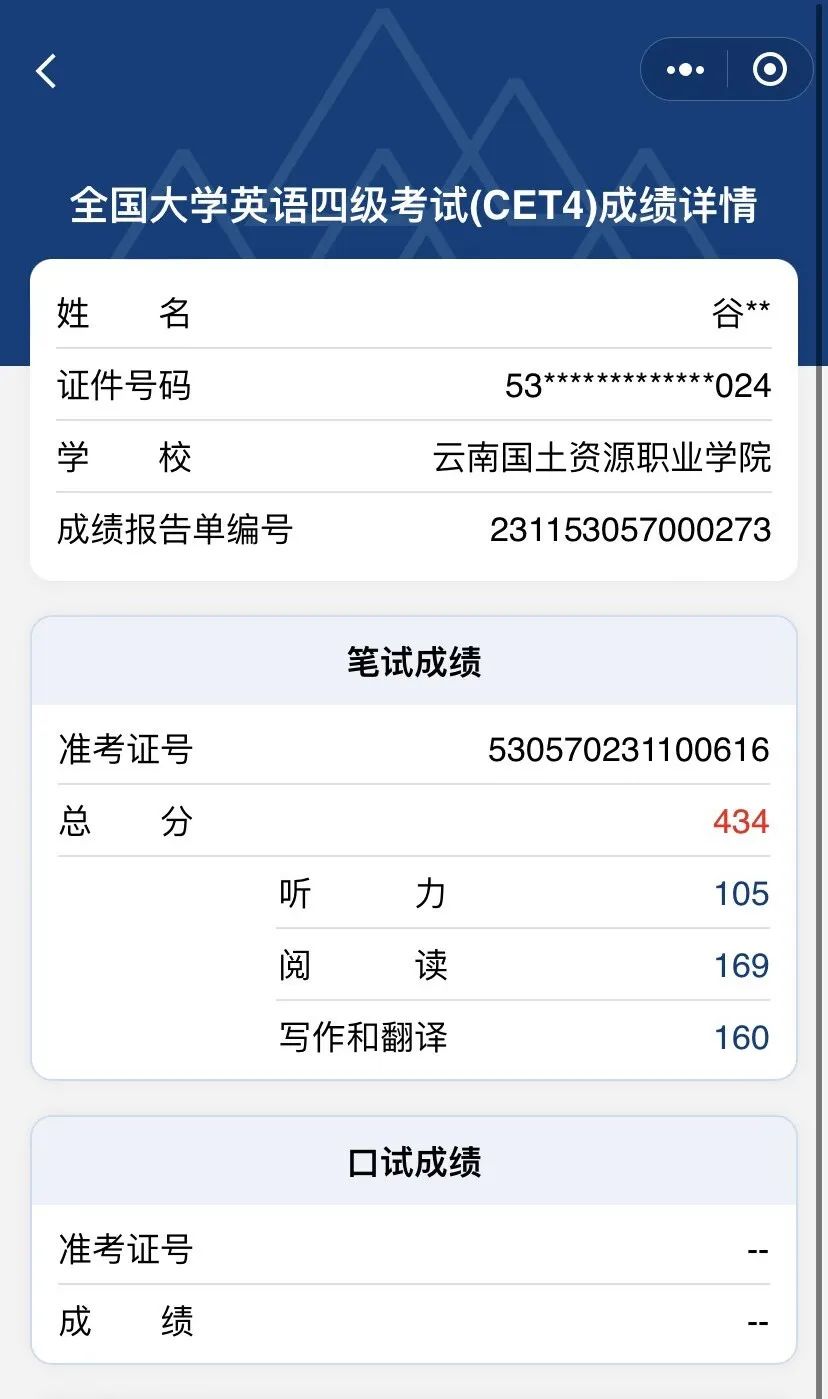The height and width of the screenshot is (1399, 828).
Task: Open the mini program three-dot menu
Action: pos(685,70)
